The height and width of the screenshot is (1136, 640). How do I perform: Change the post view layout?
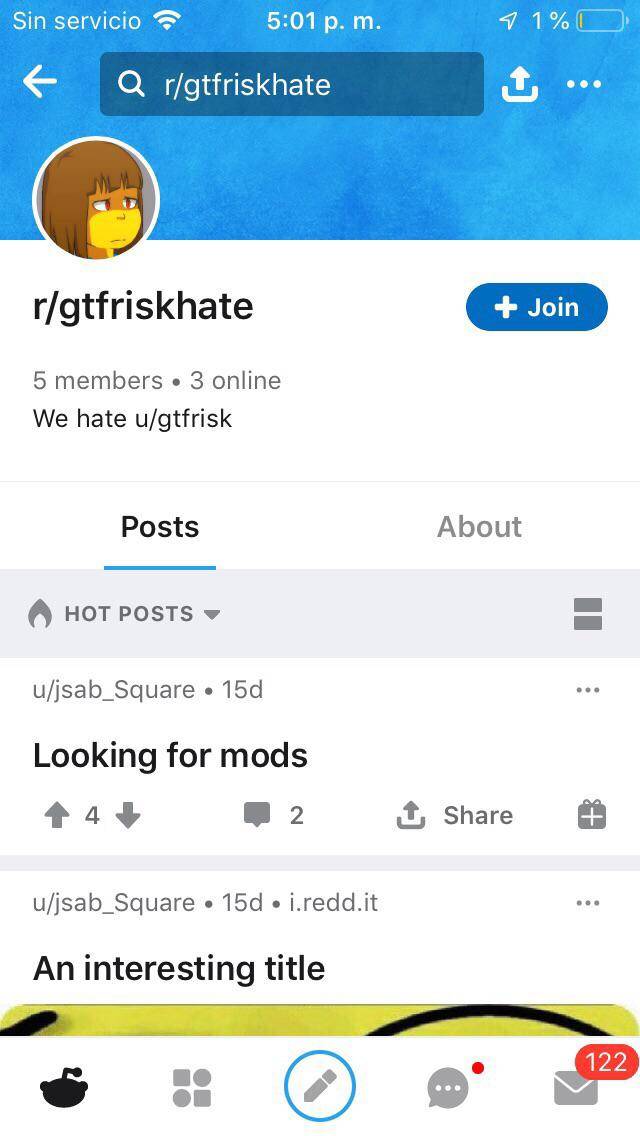(588, 614)
